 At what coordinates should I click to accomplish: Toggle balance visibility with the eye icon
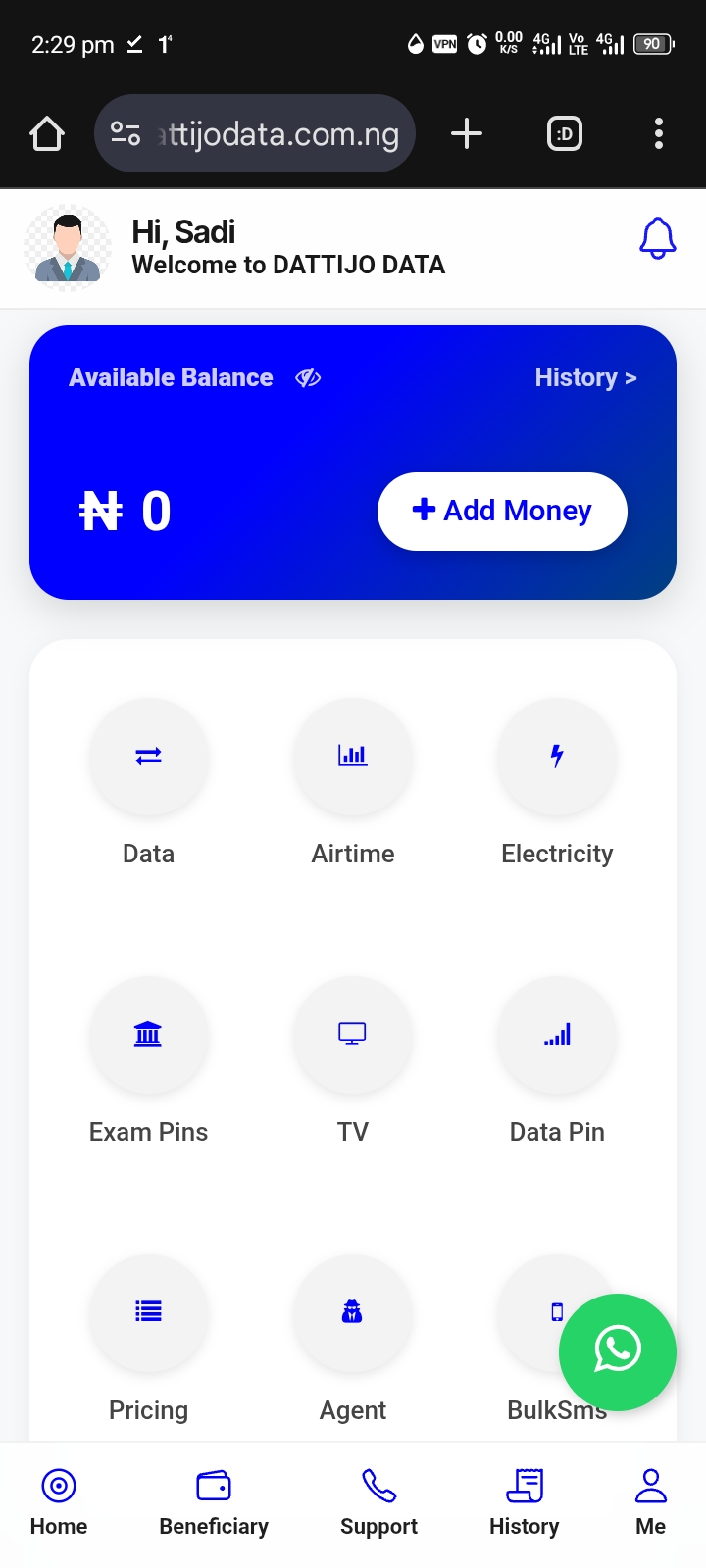coord(307,377)
